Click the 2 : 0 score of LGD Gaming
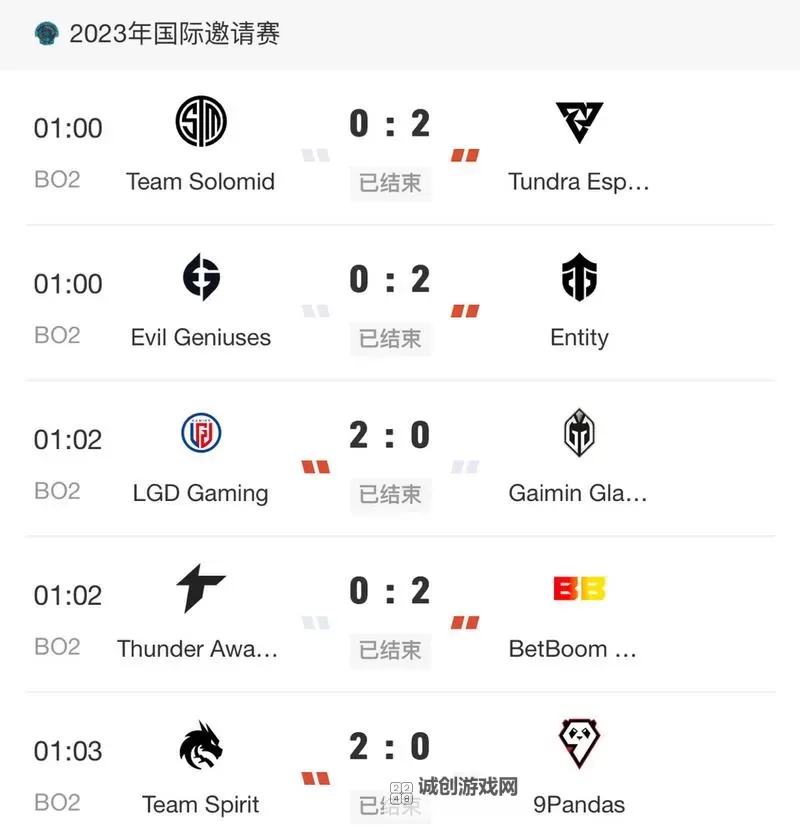Viewport: 800px width, 833px height. coord(390,432)
